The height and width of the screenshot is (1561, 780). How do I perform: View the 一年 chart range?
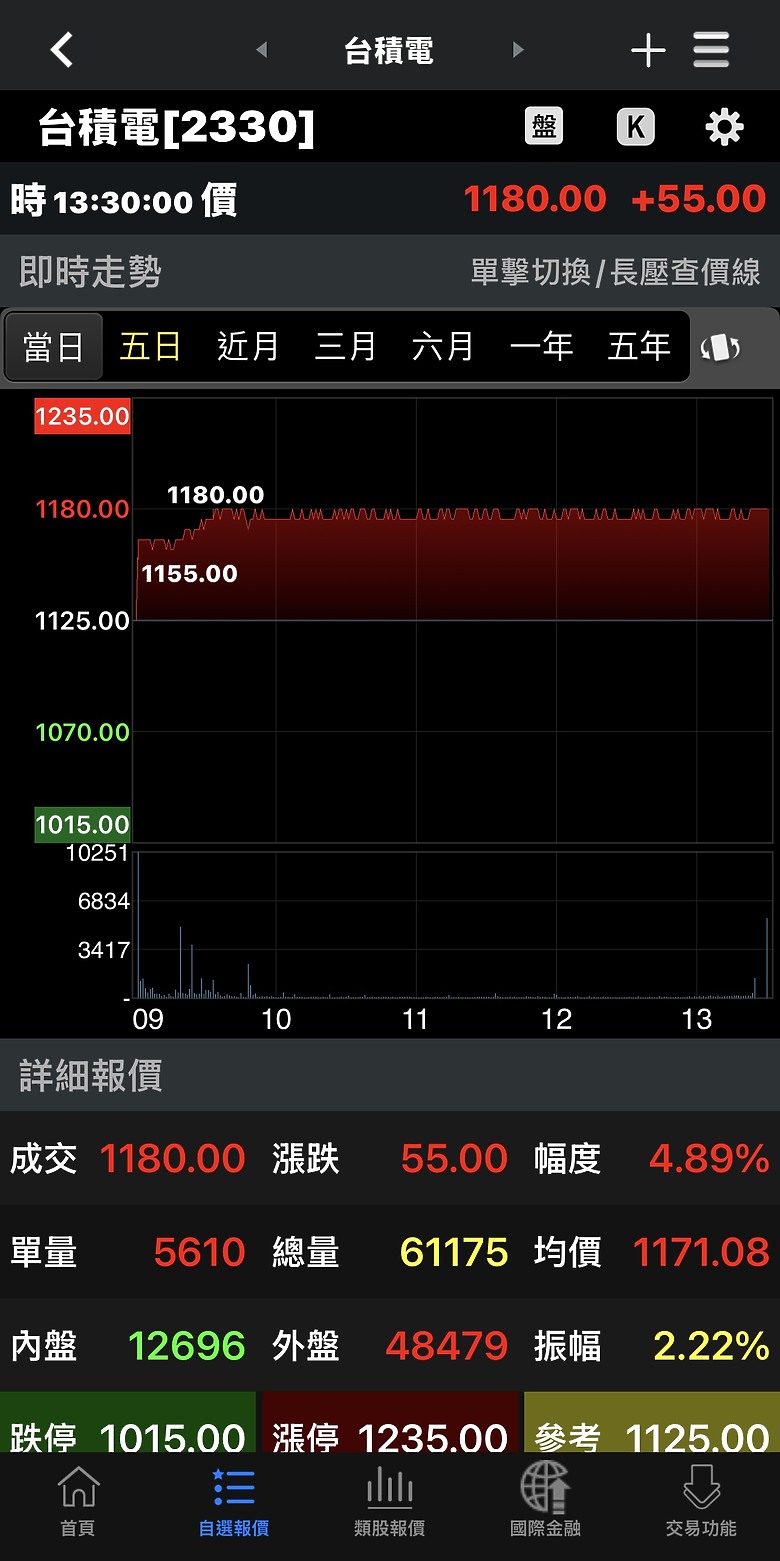pos(541,347)
